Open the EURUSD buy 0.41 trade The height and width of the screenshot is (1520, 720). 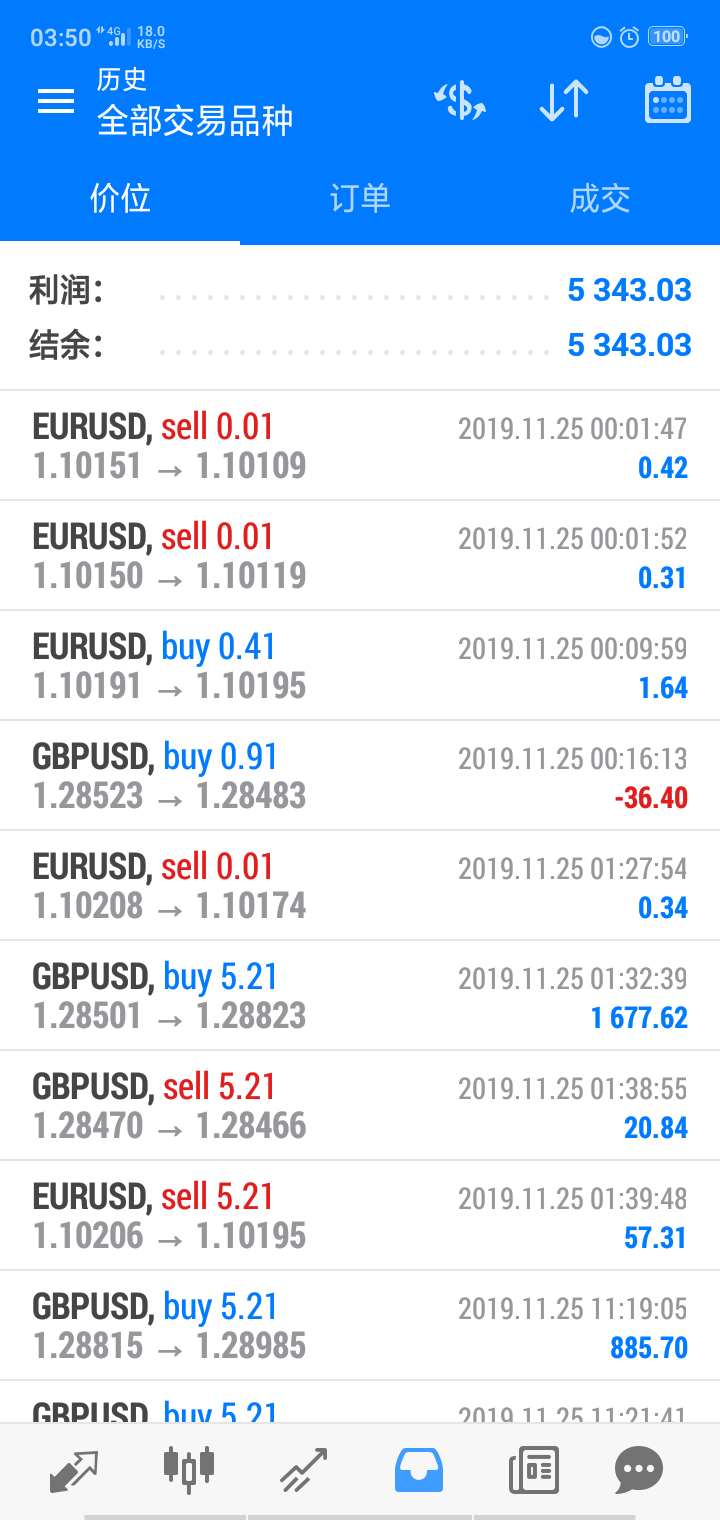360,666
